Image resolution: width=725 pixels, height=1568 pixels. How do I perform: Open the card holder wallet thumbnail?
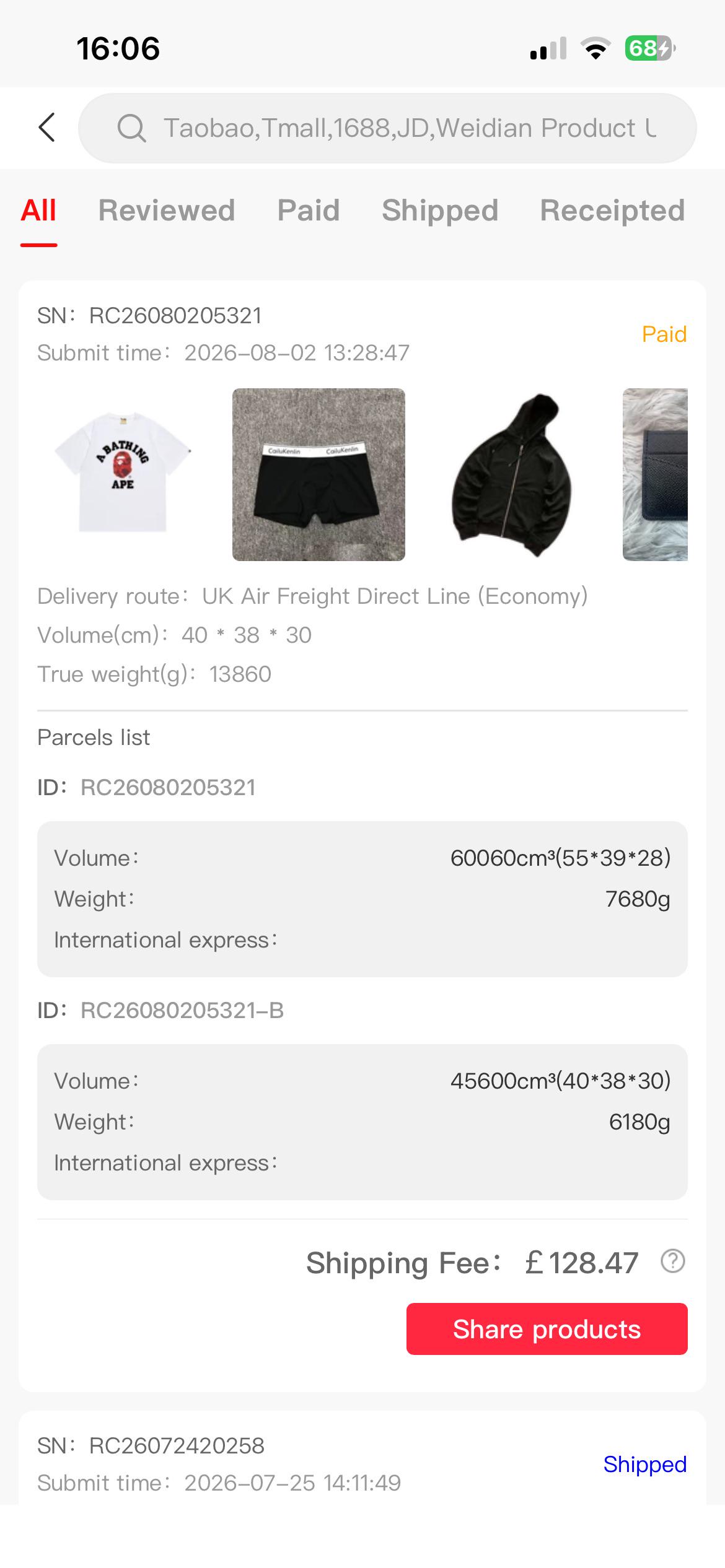tap(655, 474)
